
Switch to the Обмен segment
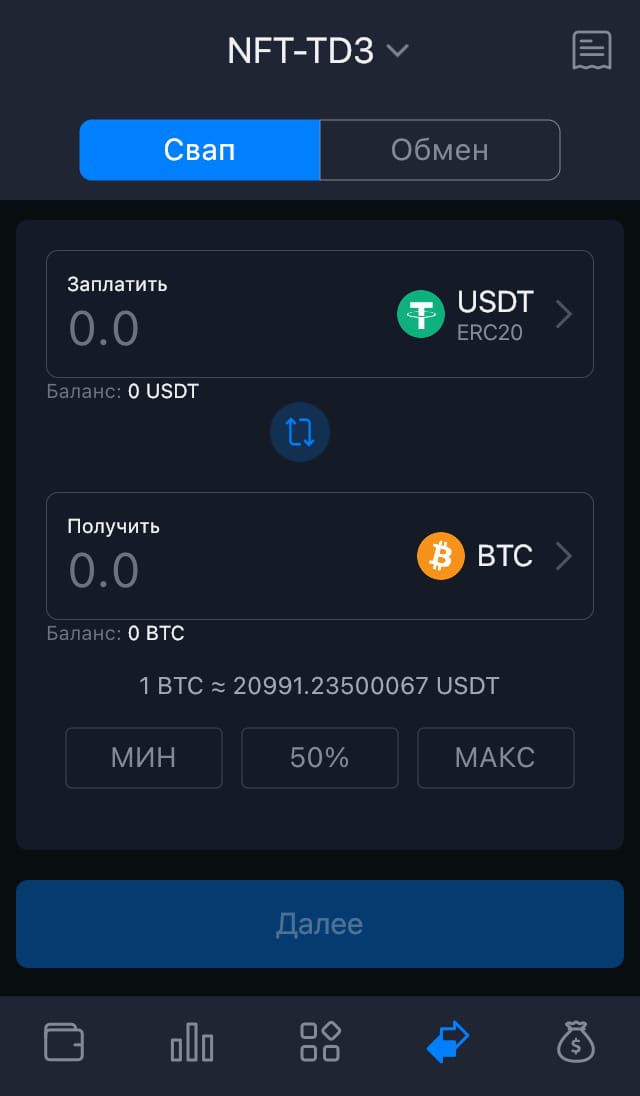click(x=439, y=150)
